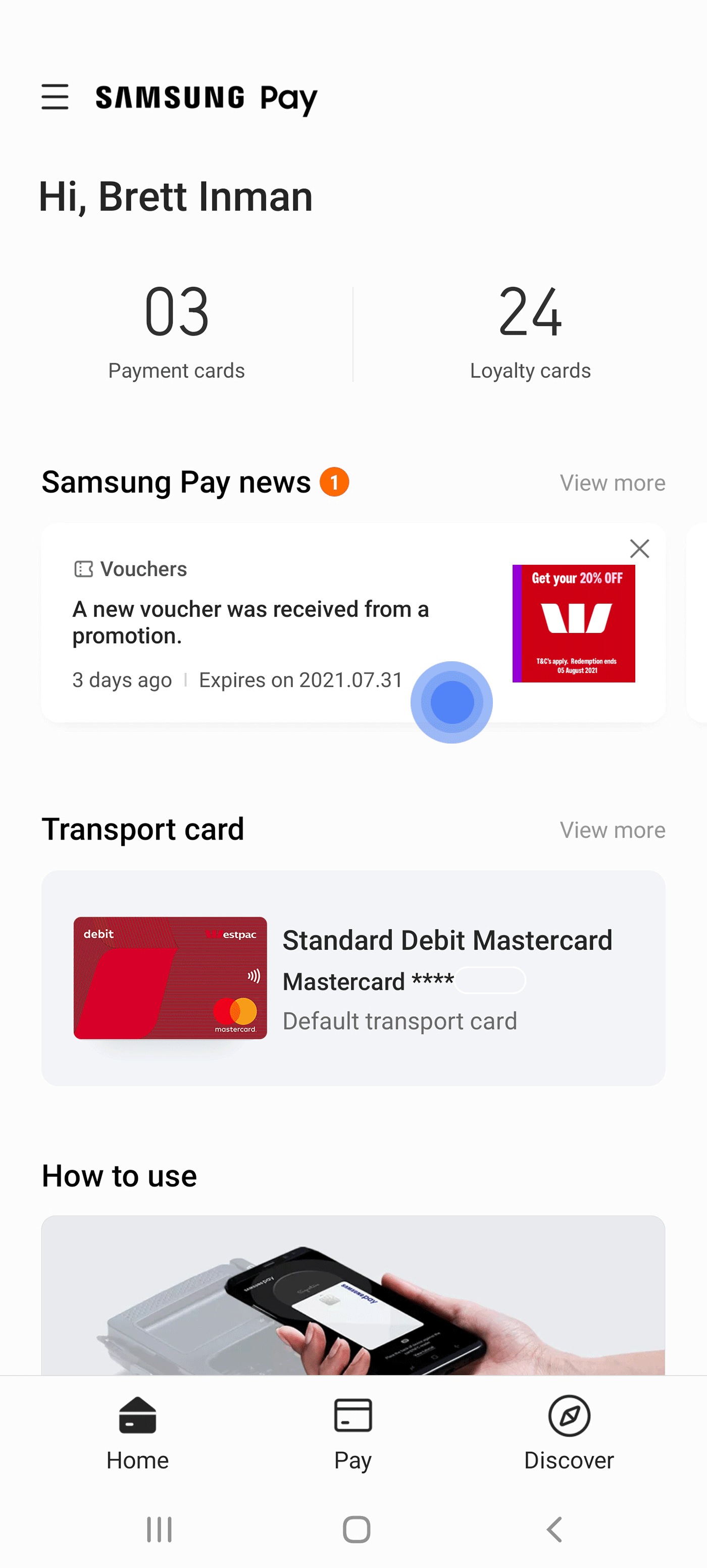View more Samsung Pay news
This screenshot has width=707, height=1568.
pos(612,483)
